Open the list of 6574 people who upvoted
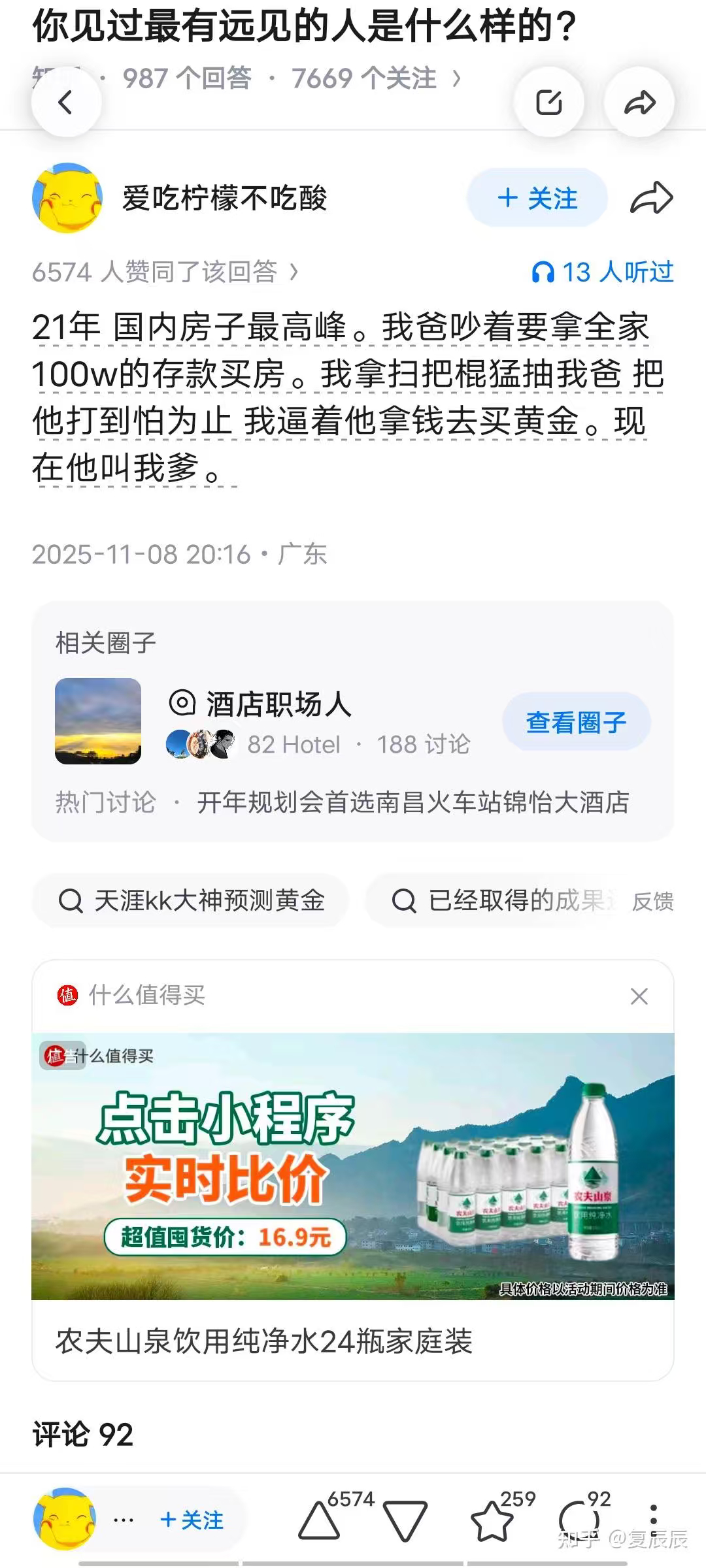Viewport: 706px width, 1568px height. [165, 272]
